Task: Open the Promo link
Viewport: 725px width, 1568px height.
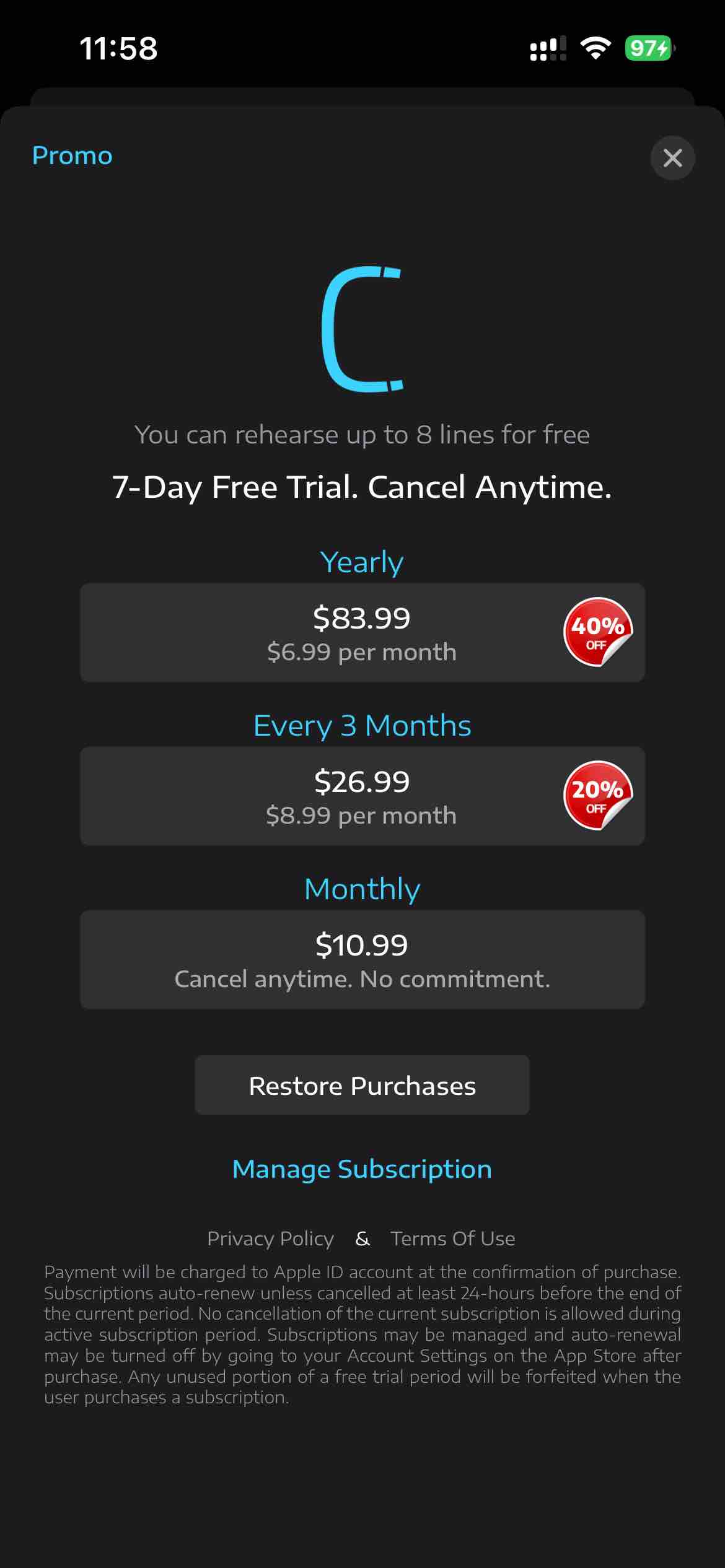Action: (72, 155)
